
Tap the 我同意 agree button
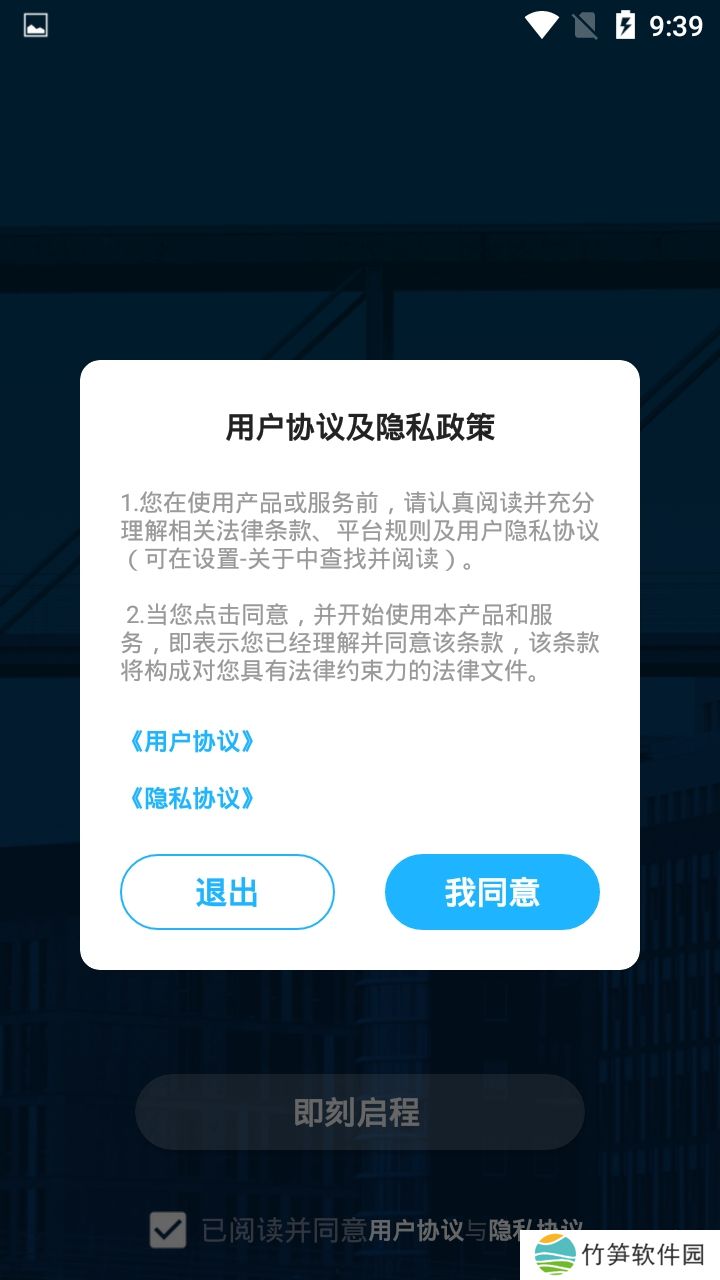pos(492,892)
